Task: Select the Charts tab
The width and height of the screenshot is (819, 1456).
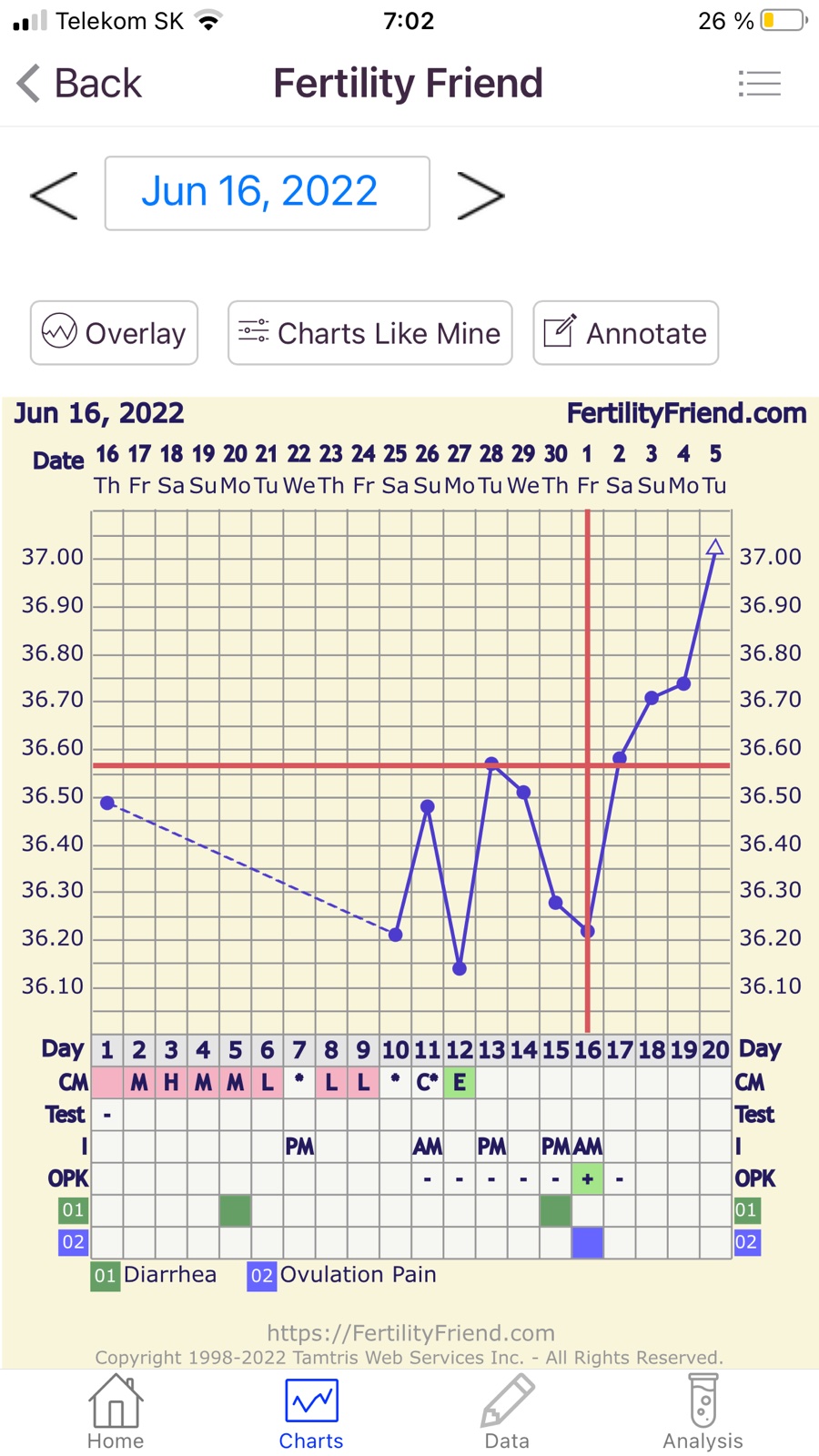Action: [x=311, y=1412]
